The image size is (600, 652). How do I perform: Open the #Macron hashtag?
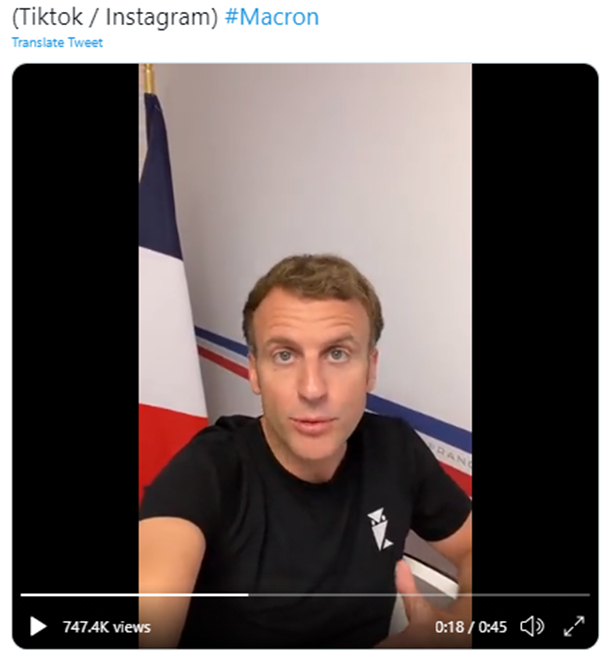click(272, 17)
